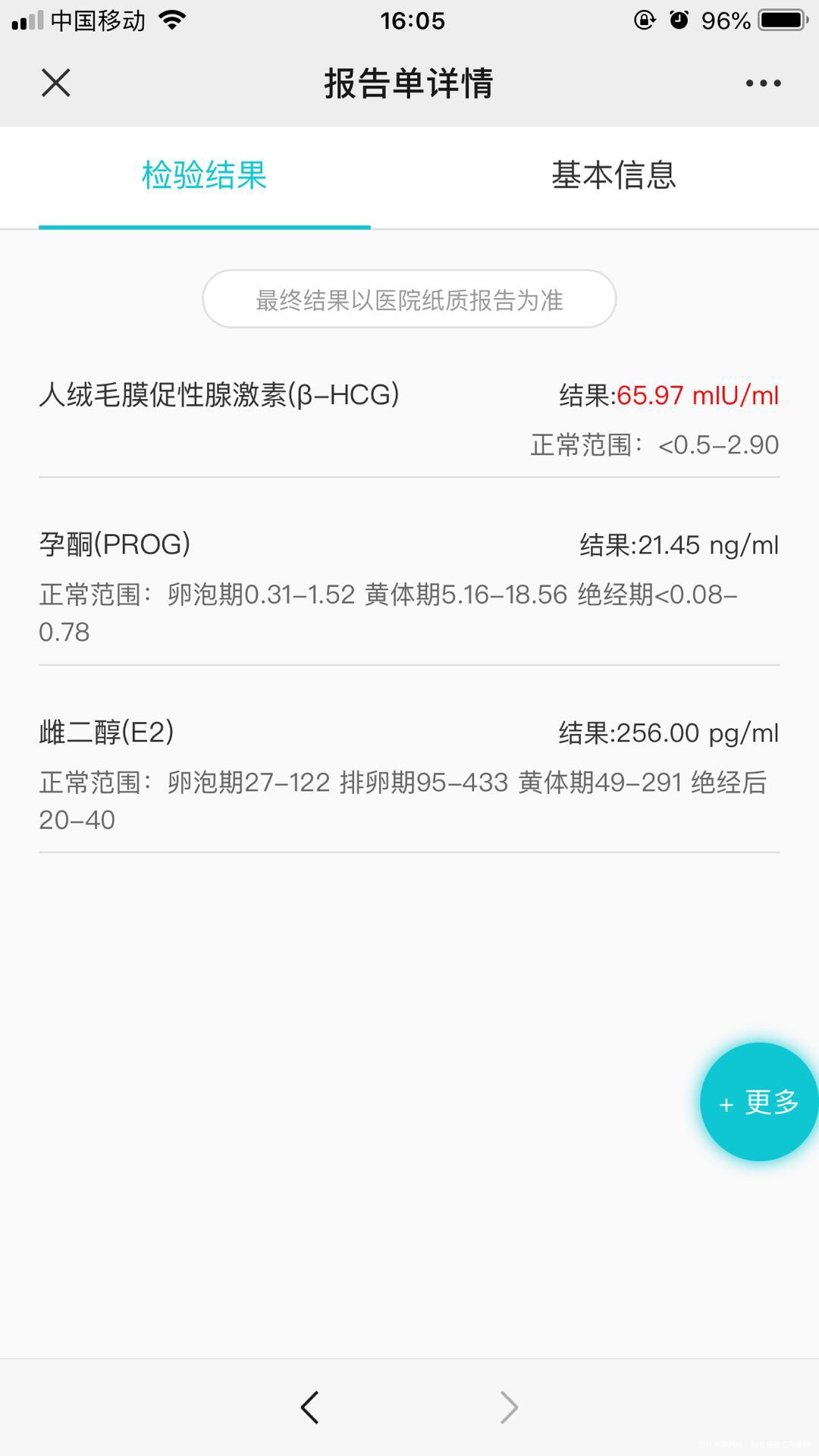
Task: Tap the red abnormal HCG value text
Action: [x=698, y=395]
